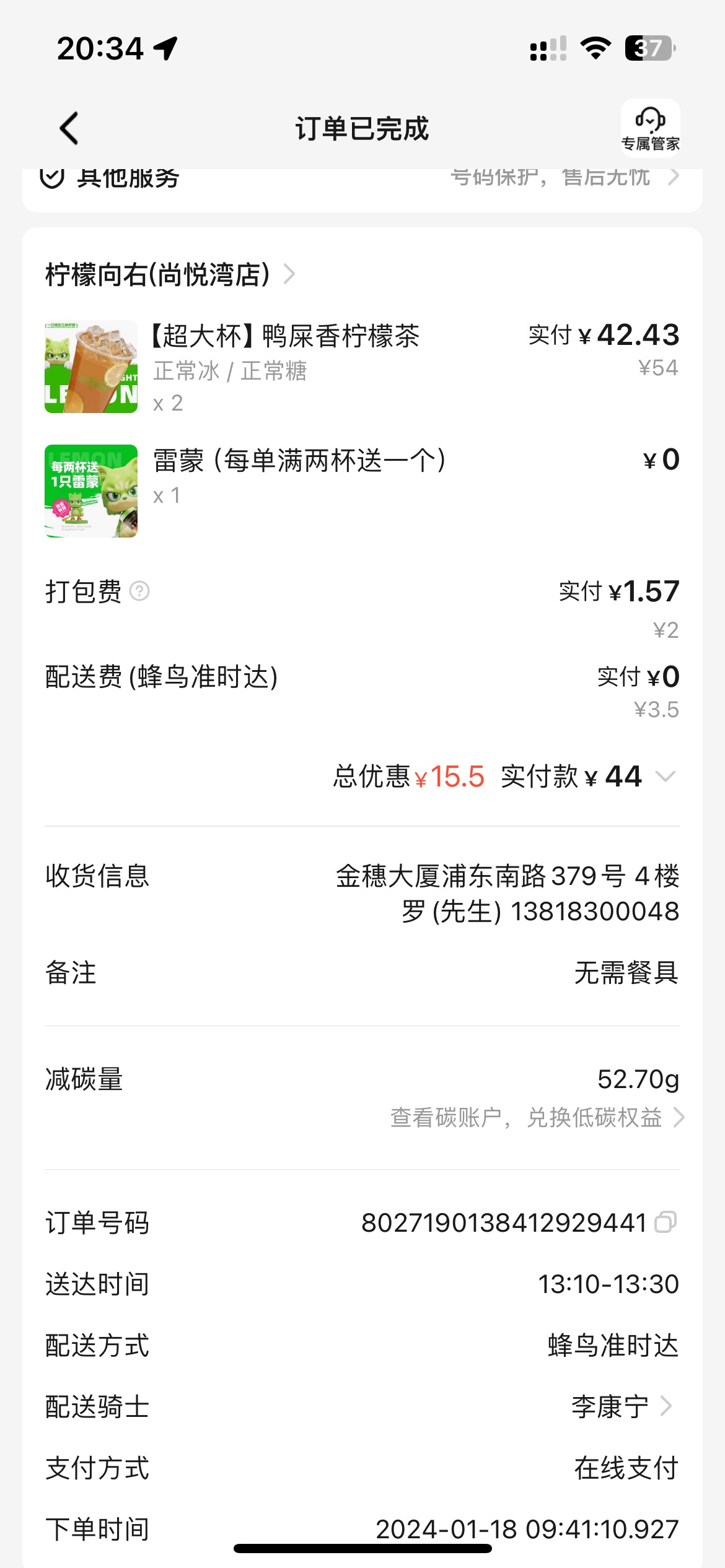This screenshot has width=725, height=1568.
Task: Show the 打包费 help info
Action: coord(139,591)
